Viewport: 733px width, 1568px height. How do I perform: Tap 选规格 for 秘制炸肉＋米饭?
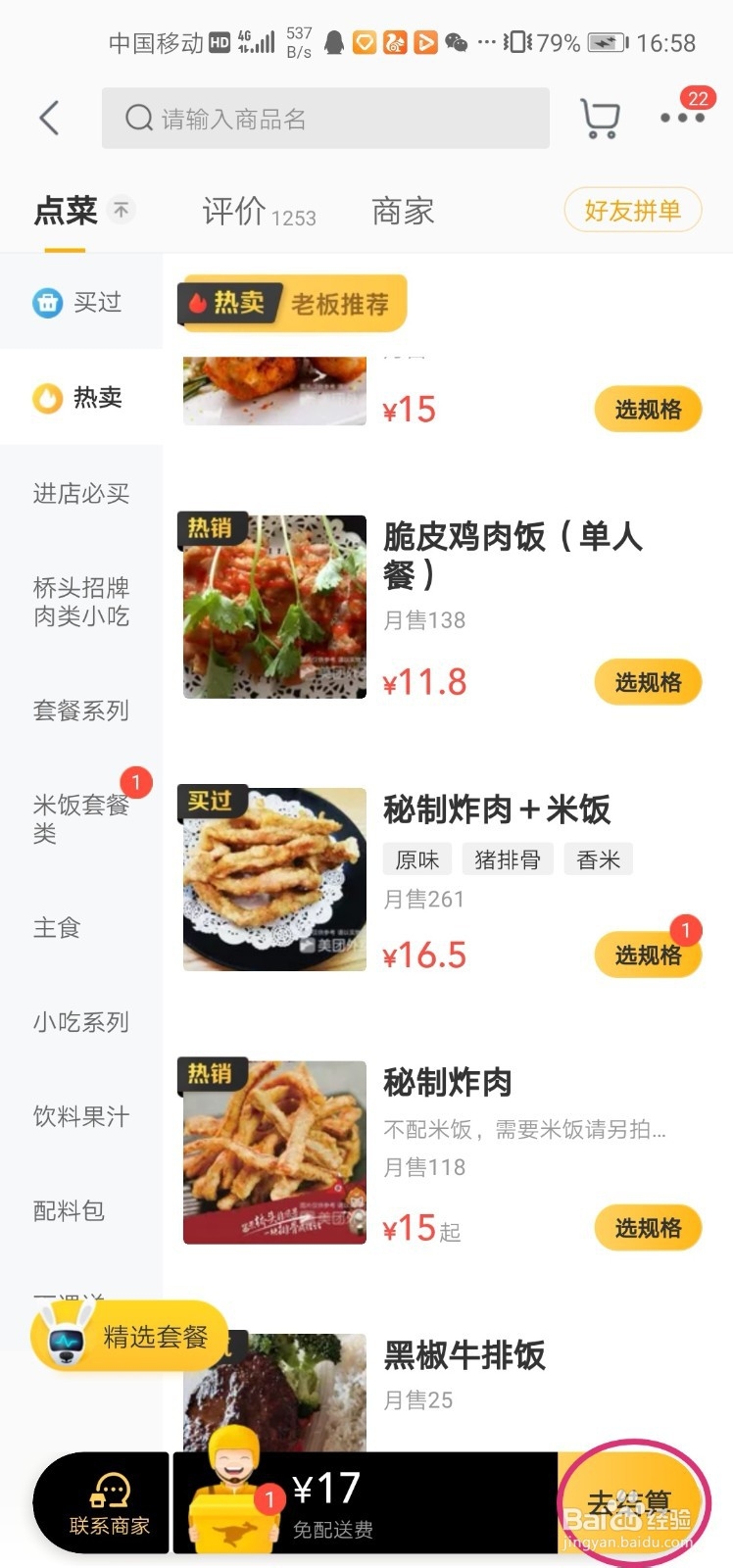pyautogui.click(x=648, y=955)
